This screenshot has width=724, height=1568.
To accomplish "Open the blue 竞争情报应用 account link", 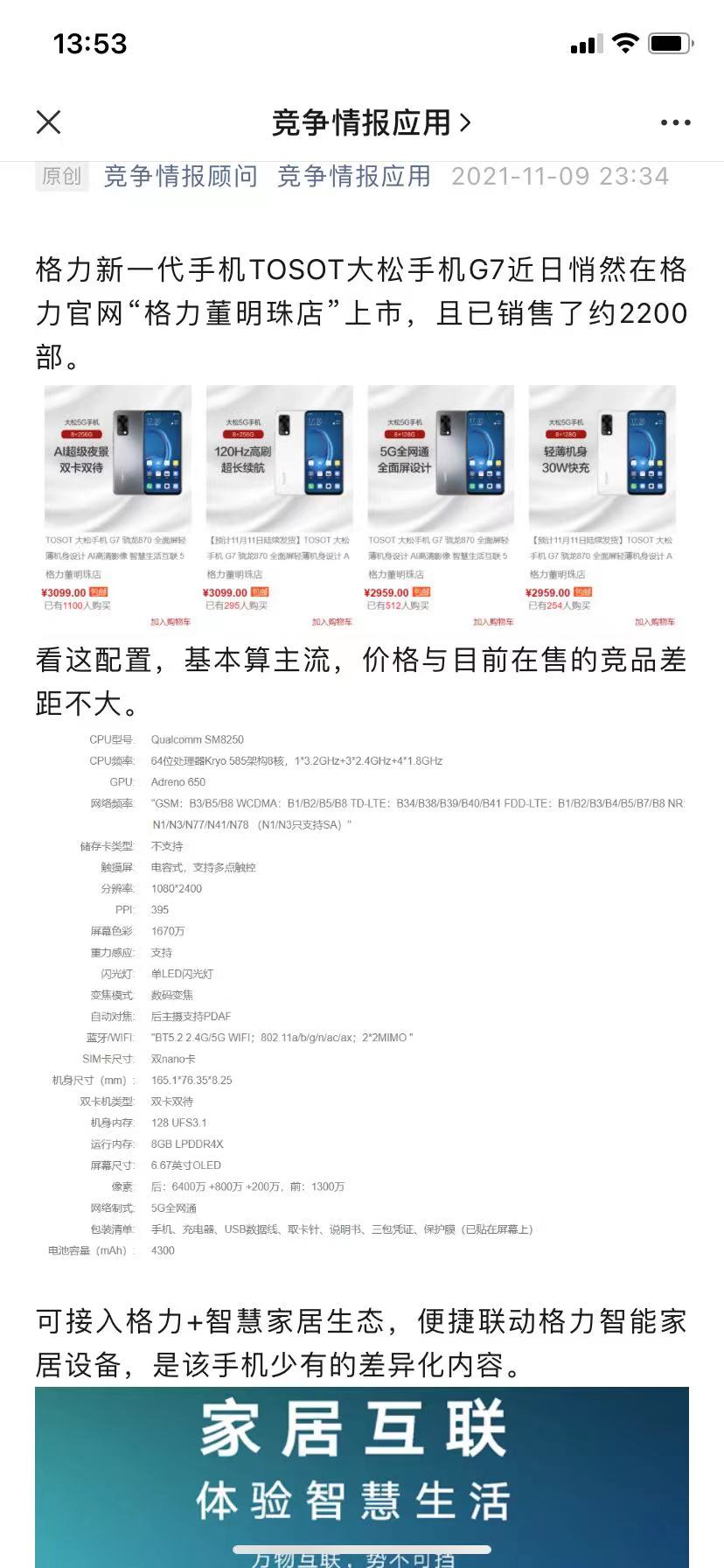I will point(354,176).
